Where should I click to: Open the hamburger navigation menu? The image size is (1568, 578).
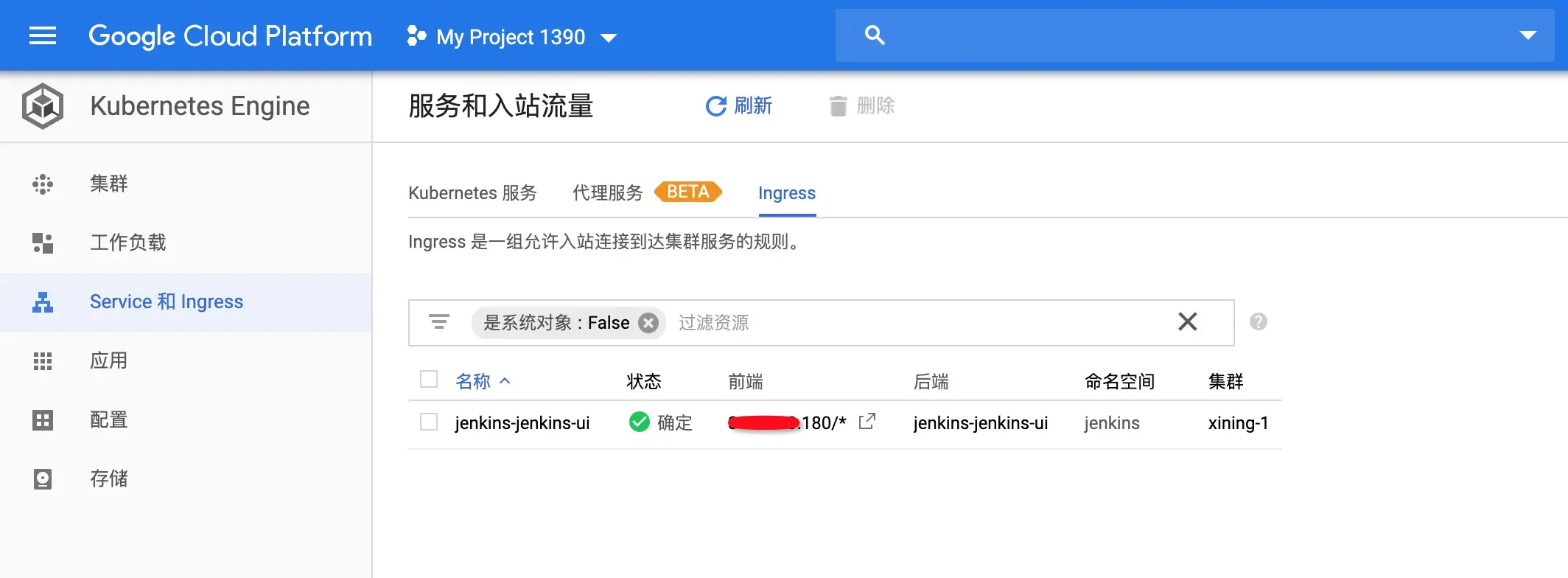(x=43, y=35)
